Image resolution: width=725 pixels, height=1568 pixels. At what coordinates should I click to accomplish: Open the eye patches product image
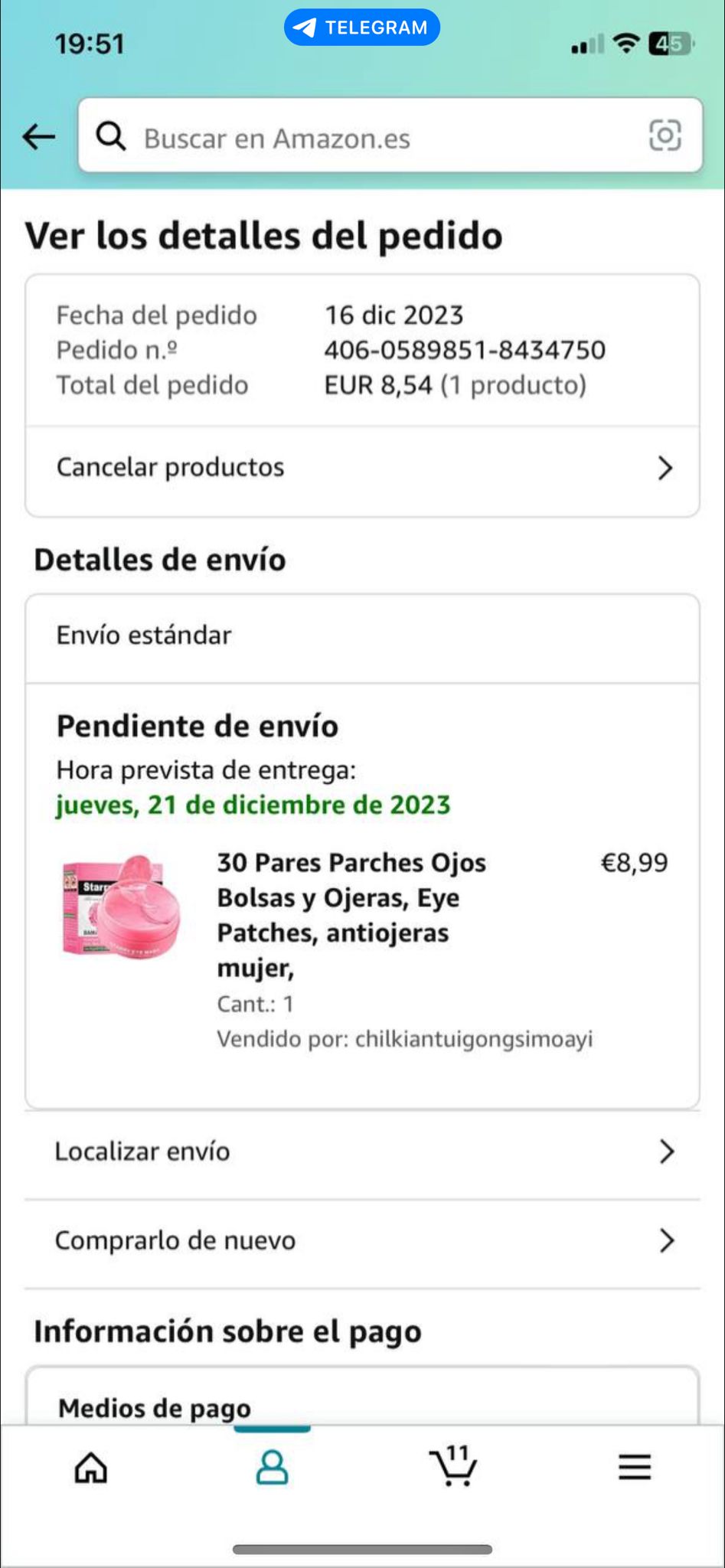[x=122, y=907]
